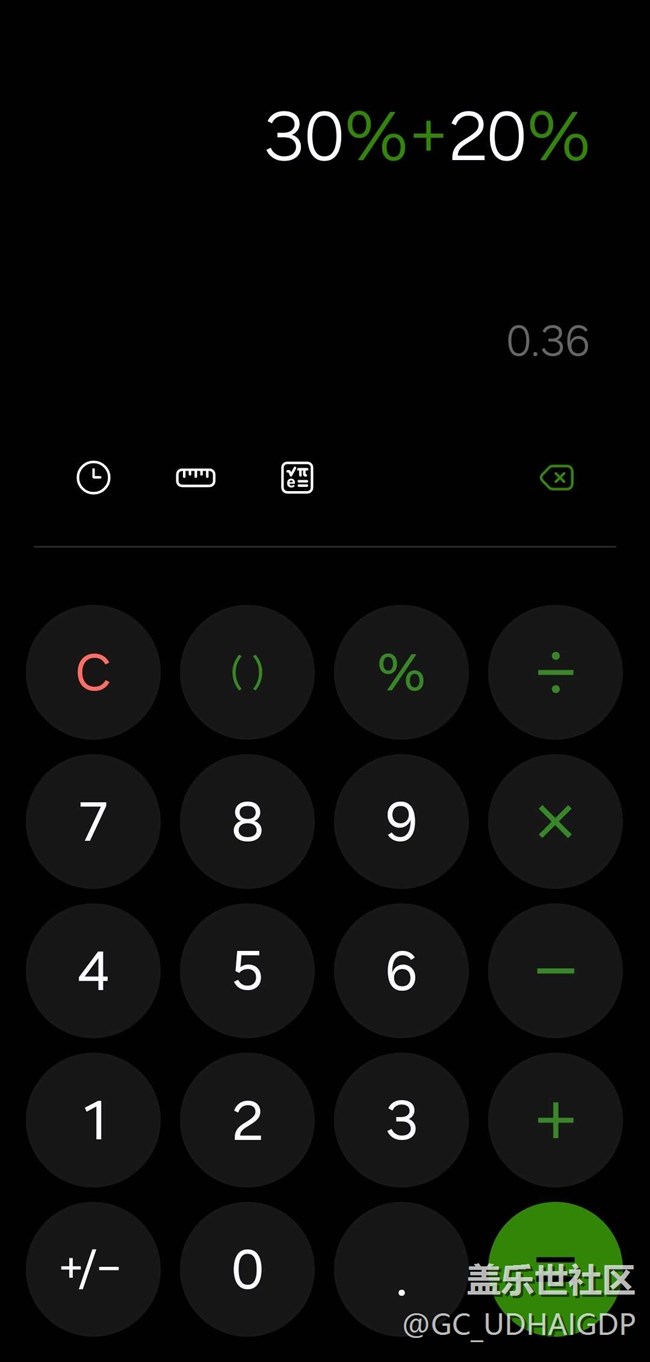Viewport: 650px width, 1362px height.
Task: Enter digit 3
Action: tap(401, 1120)
